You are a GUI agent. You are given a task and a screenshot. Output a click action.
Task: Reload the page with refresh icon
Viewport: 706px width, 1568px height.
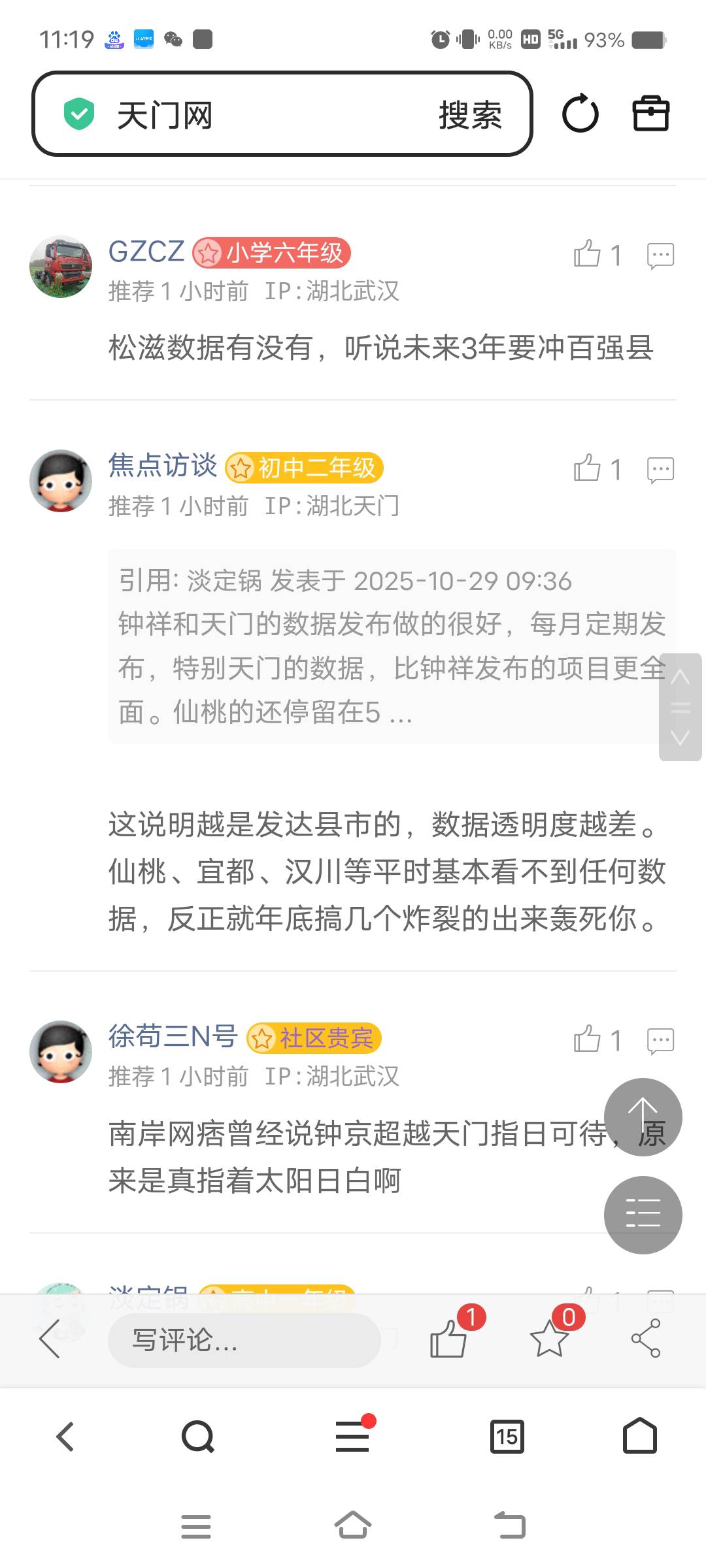point(580,114)
